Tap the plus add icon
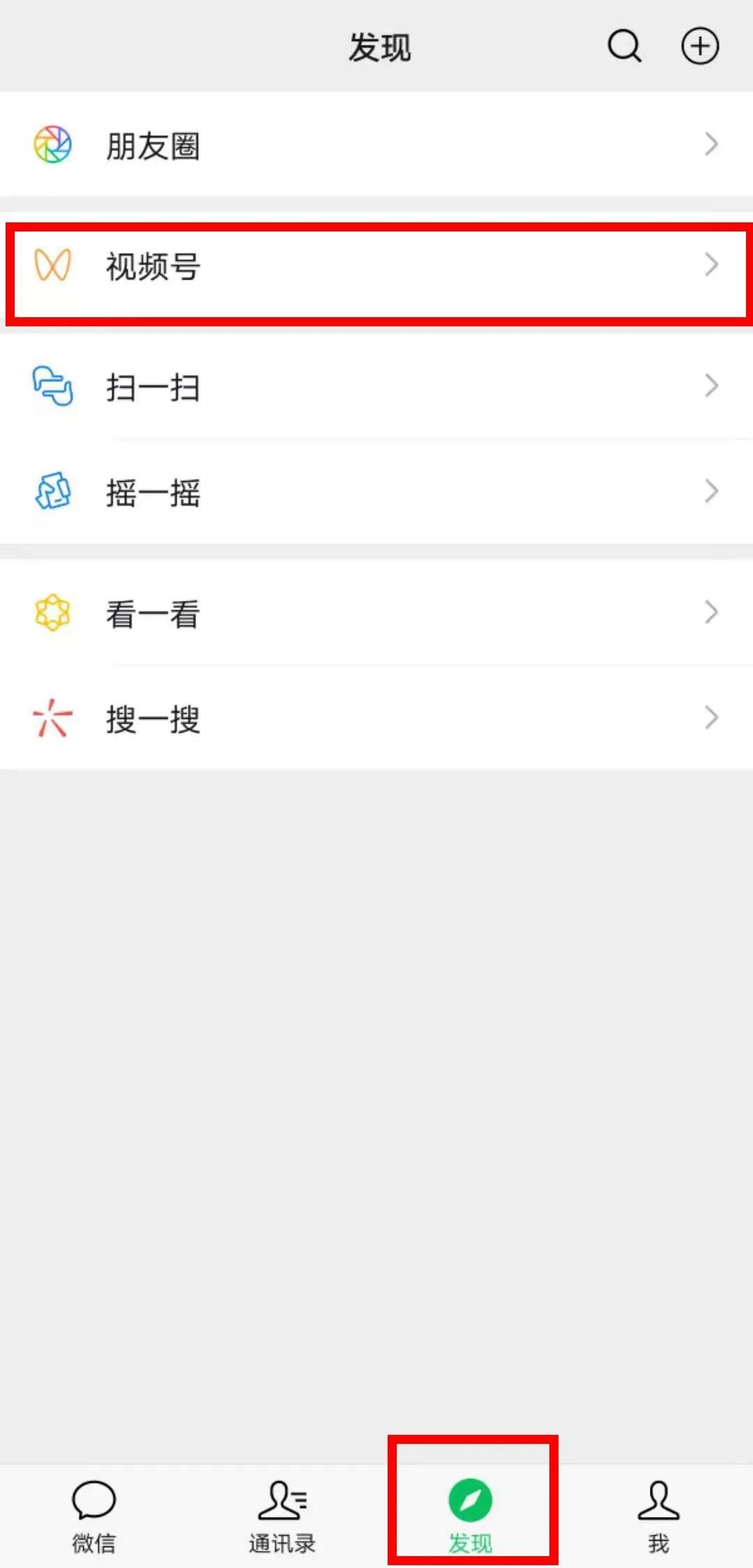The height and width of the screenshot is (1568, 753). pyautogui.click(x=700, y=46)
